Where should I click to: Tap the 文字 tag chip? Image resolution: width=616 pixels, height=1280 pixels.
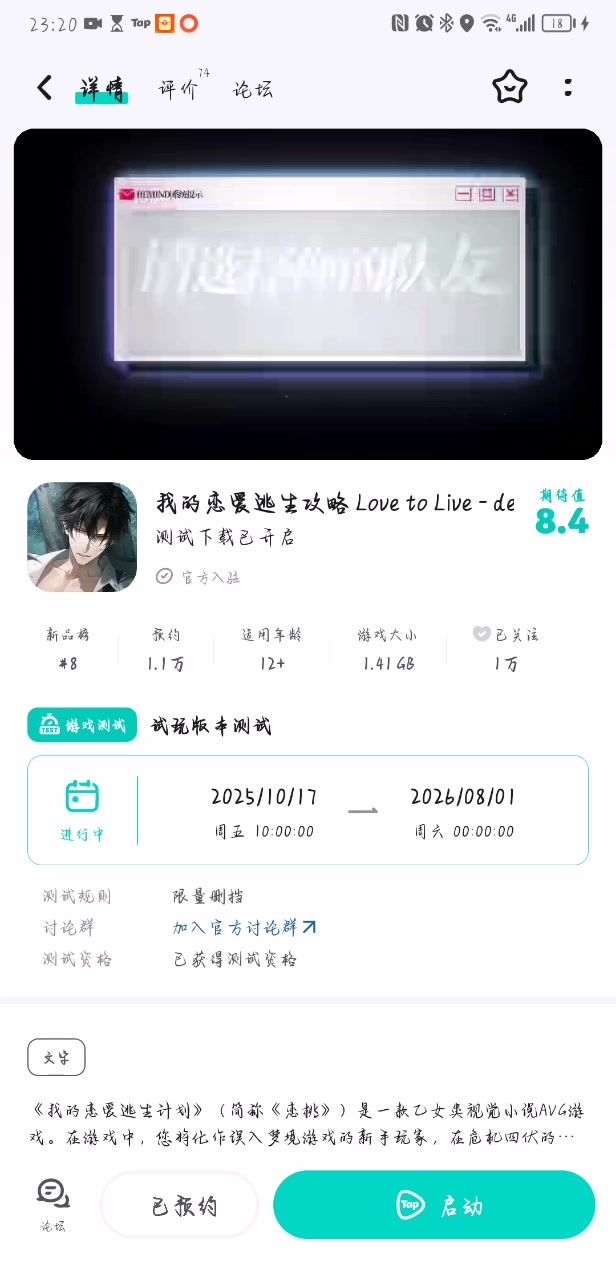[x=56, y=1057]
